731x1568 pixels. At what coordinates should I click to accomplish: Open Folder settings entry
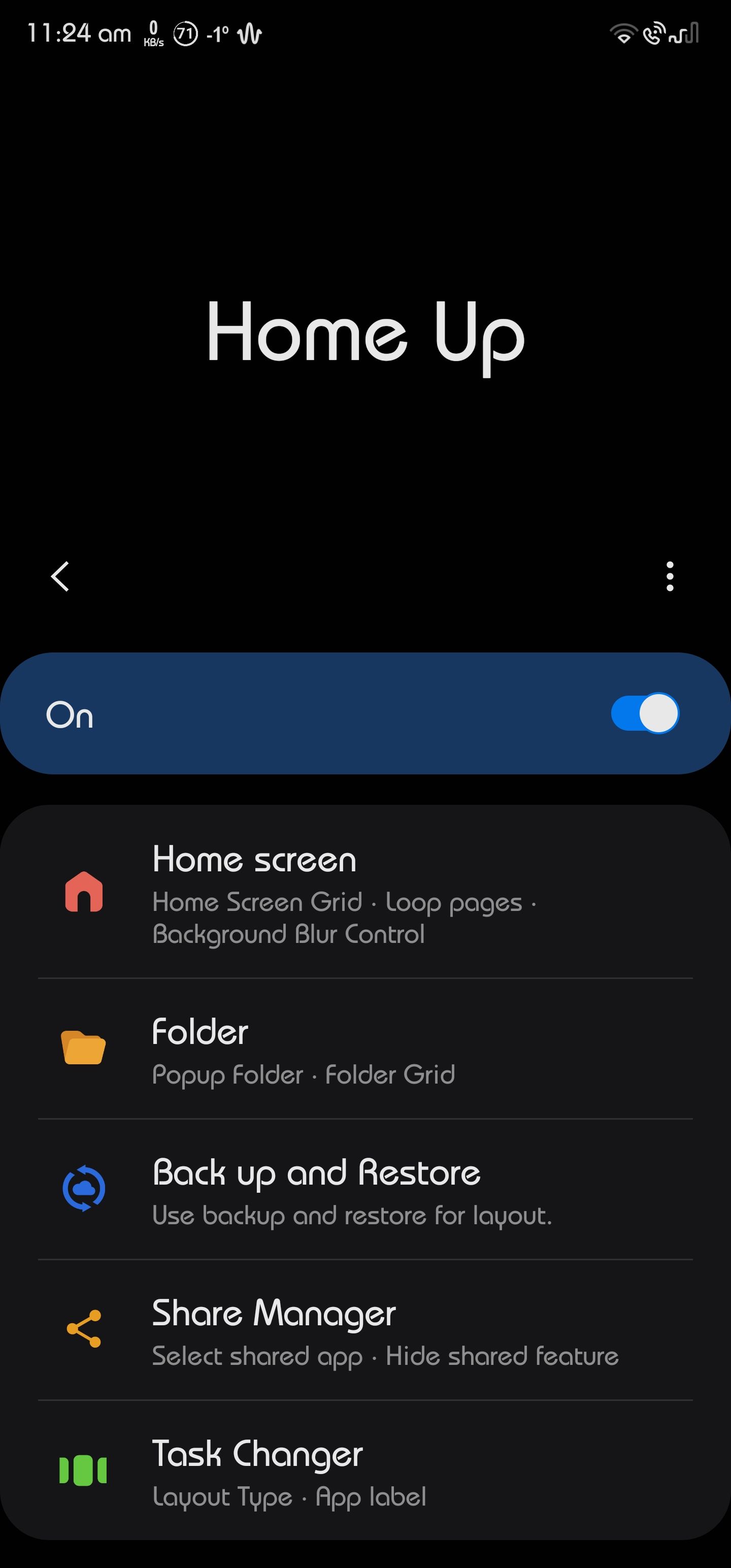pos(365,1051)
